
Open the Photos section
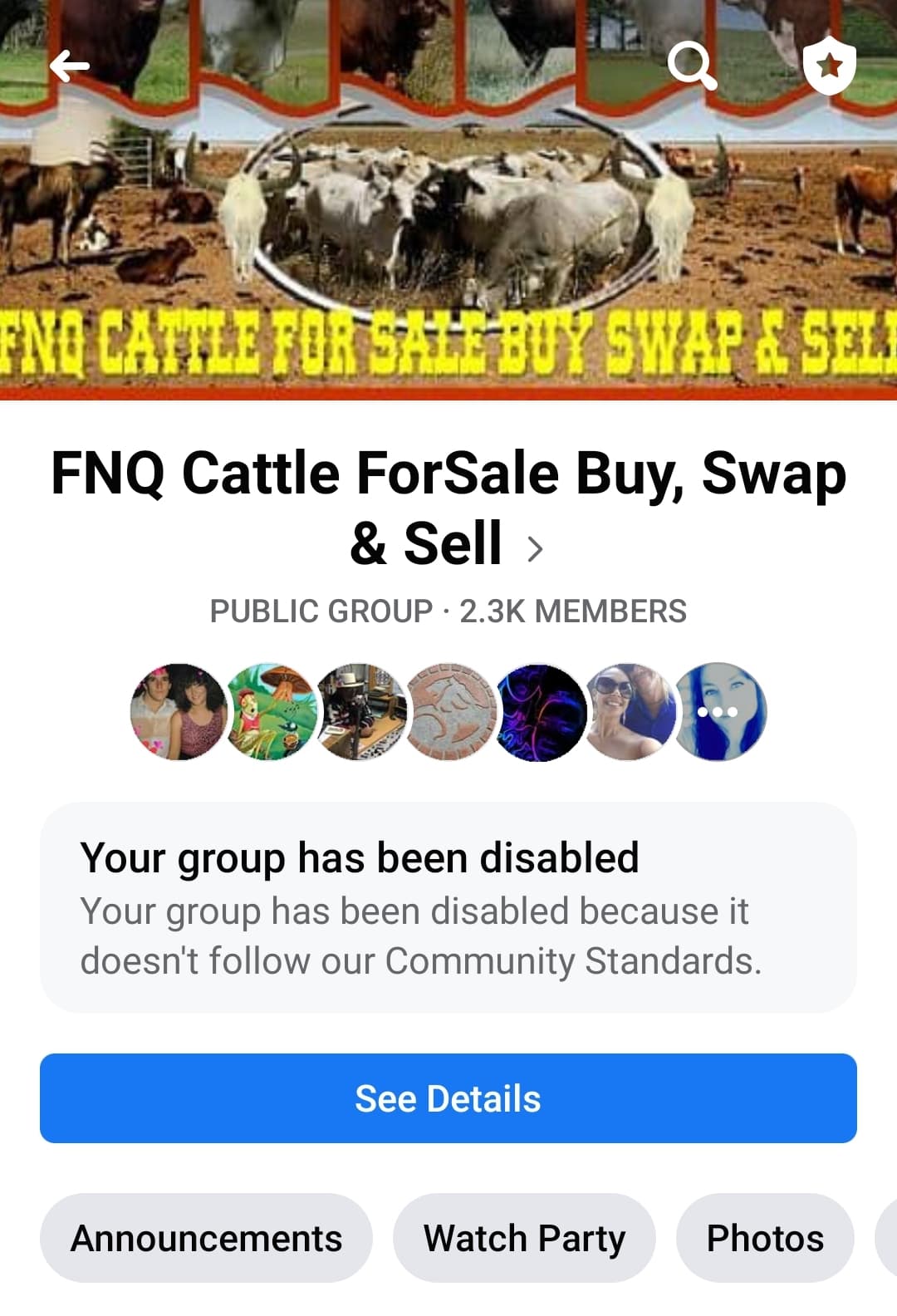765,1238
